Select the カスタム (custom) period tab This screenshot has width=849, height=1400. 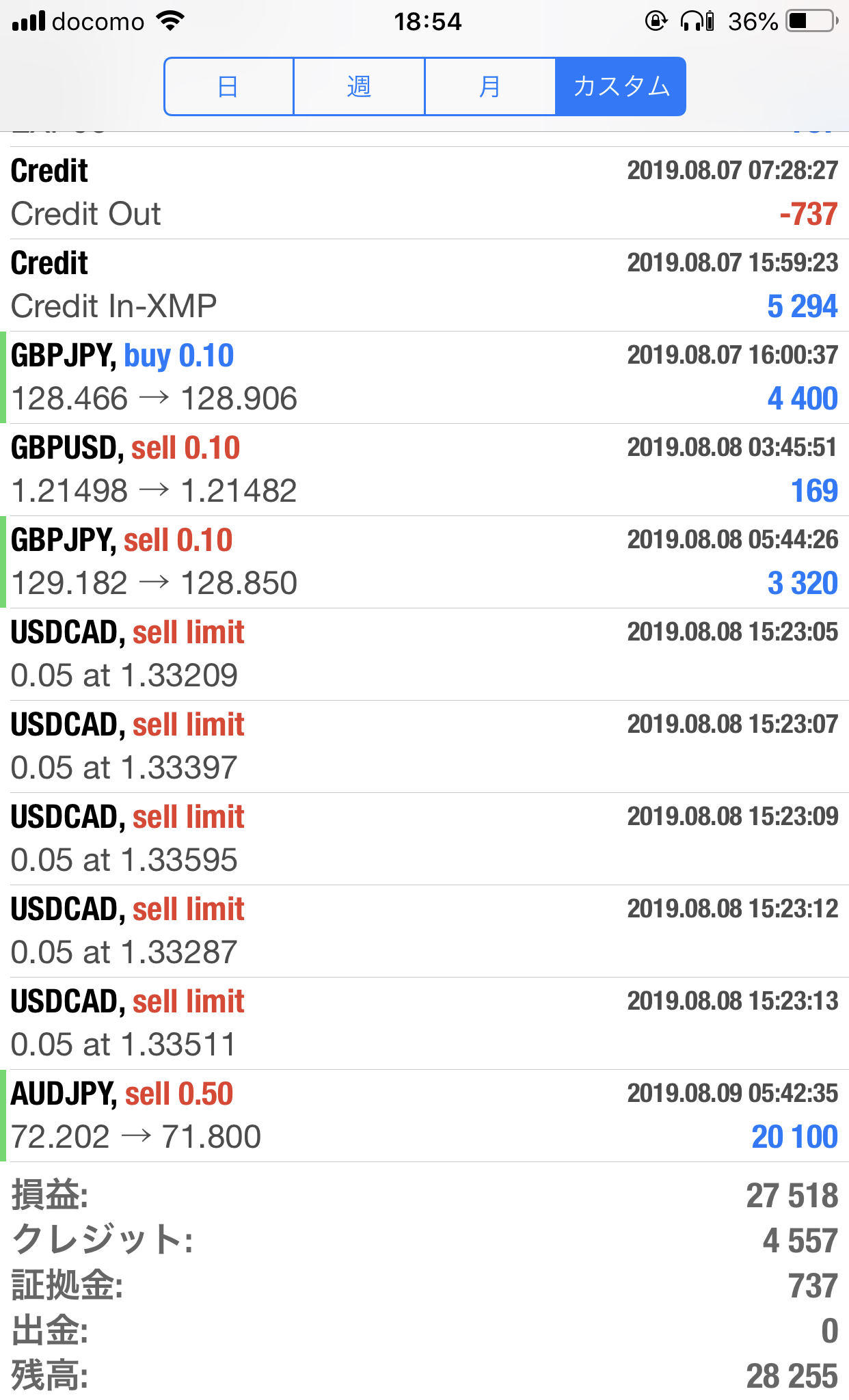coord(621,87)
